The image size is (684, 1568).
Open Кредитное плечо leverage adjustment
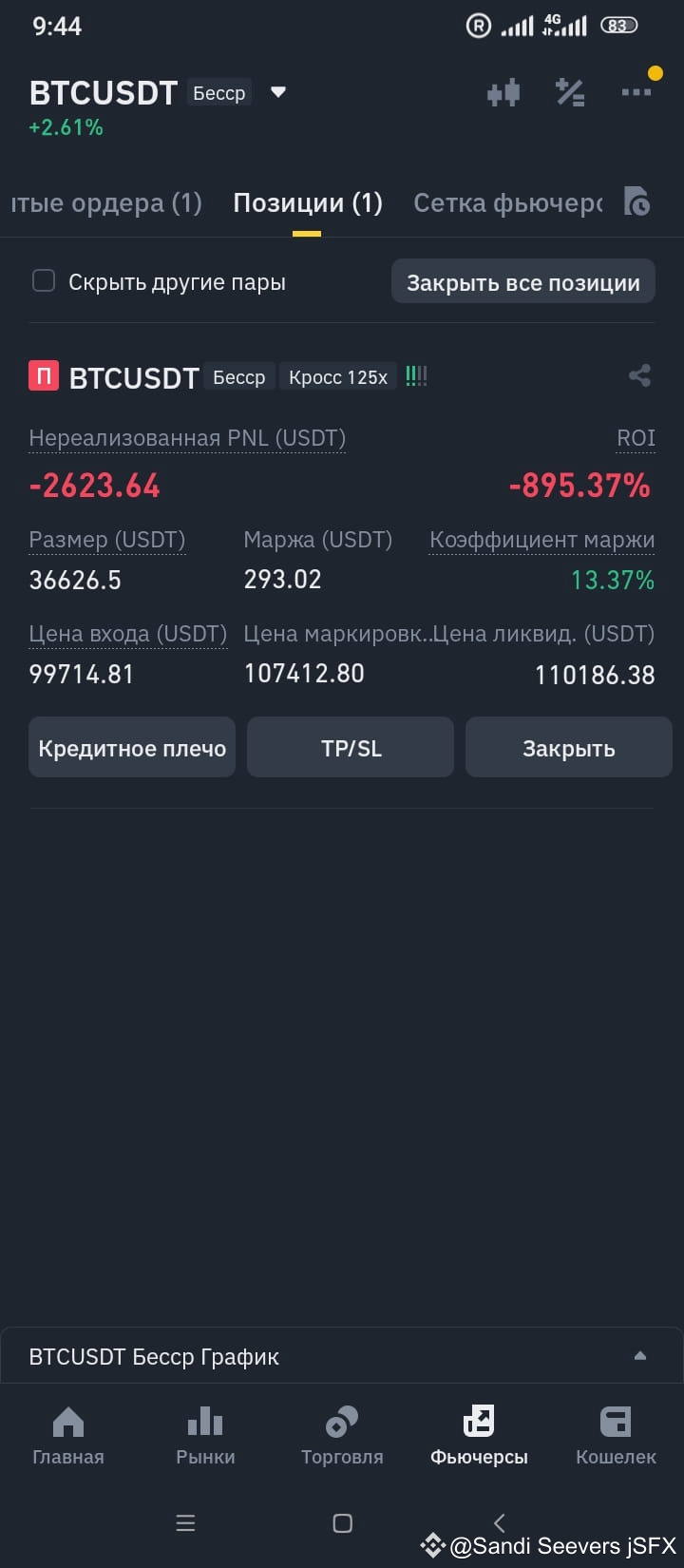tap(131, 747)
